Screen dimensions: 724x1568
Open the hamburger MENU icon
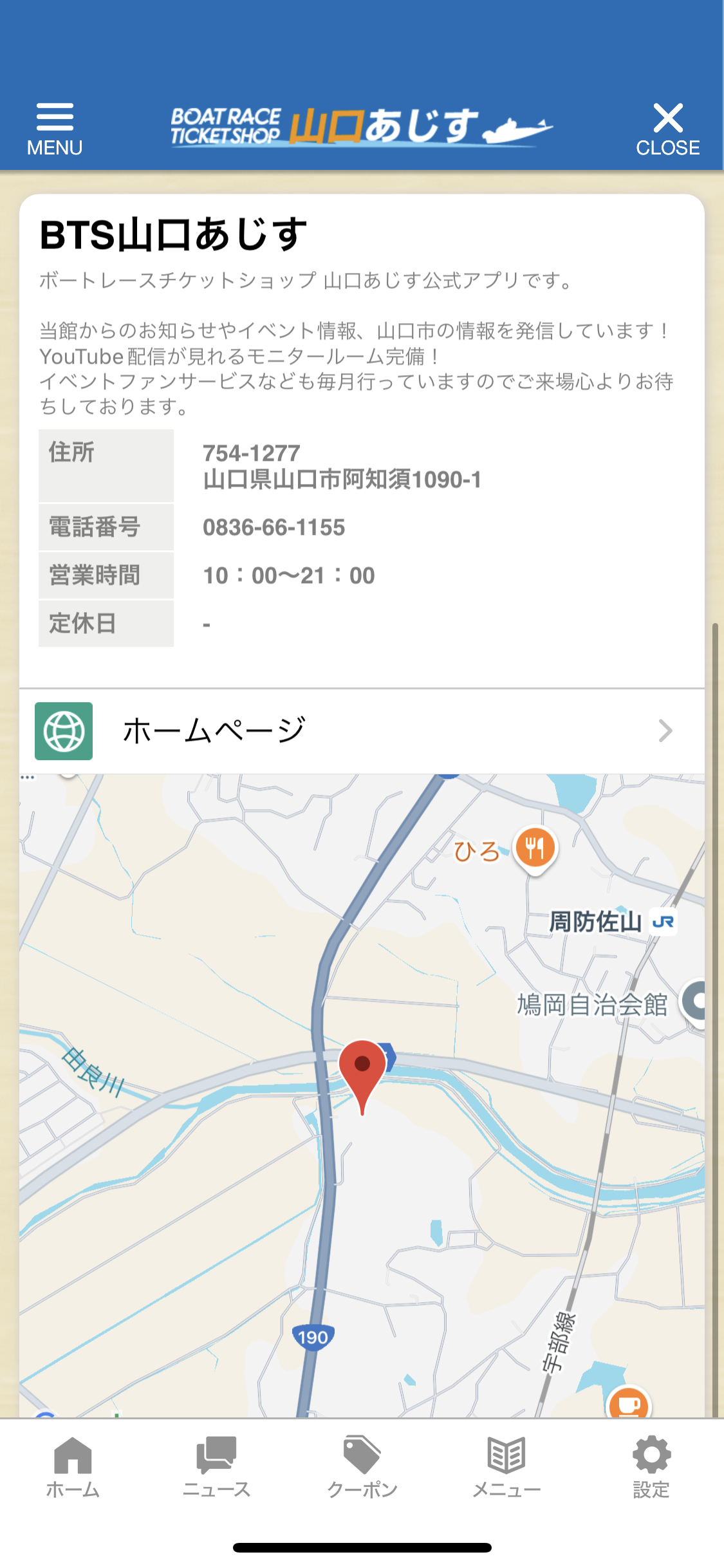point(55,118)
